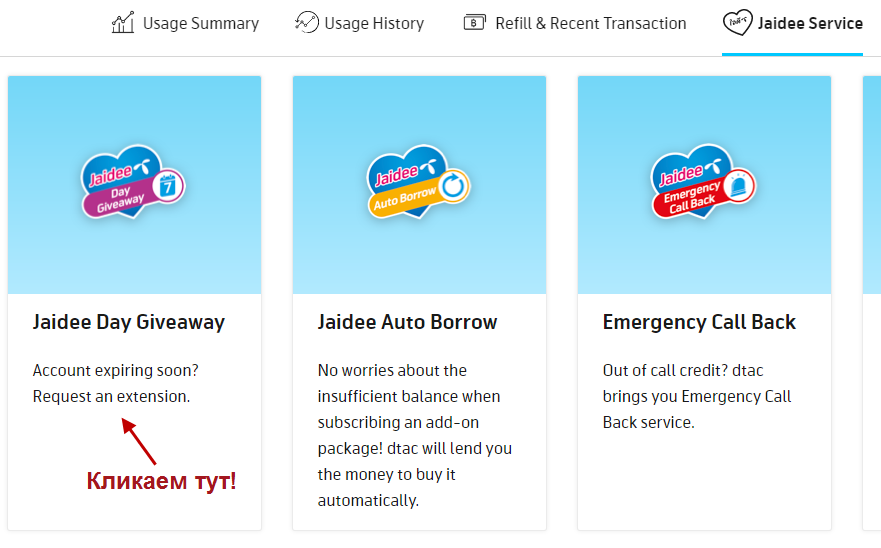Viewport: 881px width, 548px height.
Task: Go to Refill & Recent Transaction tab
Action: coord(576,23)
